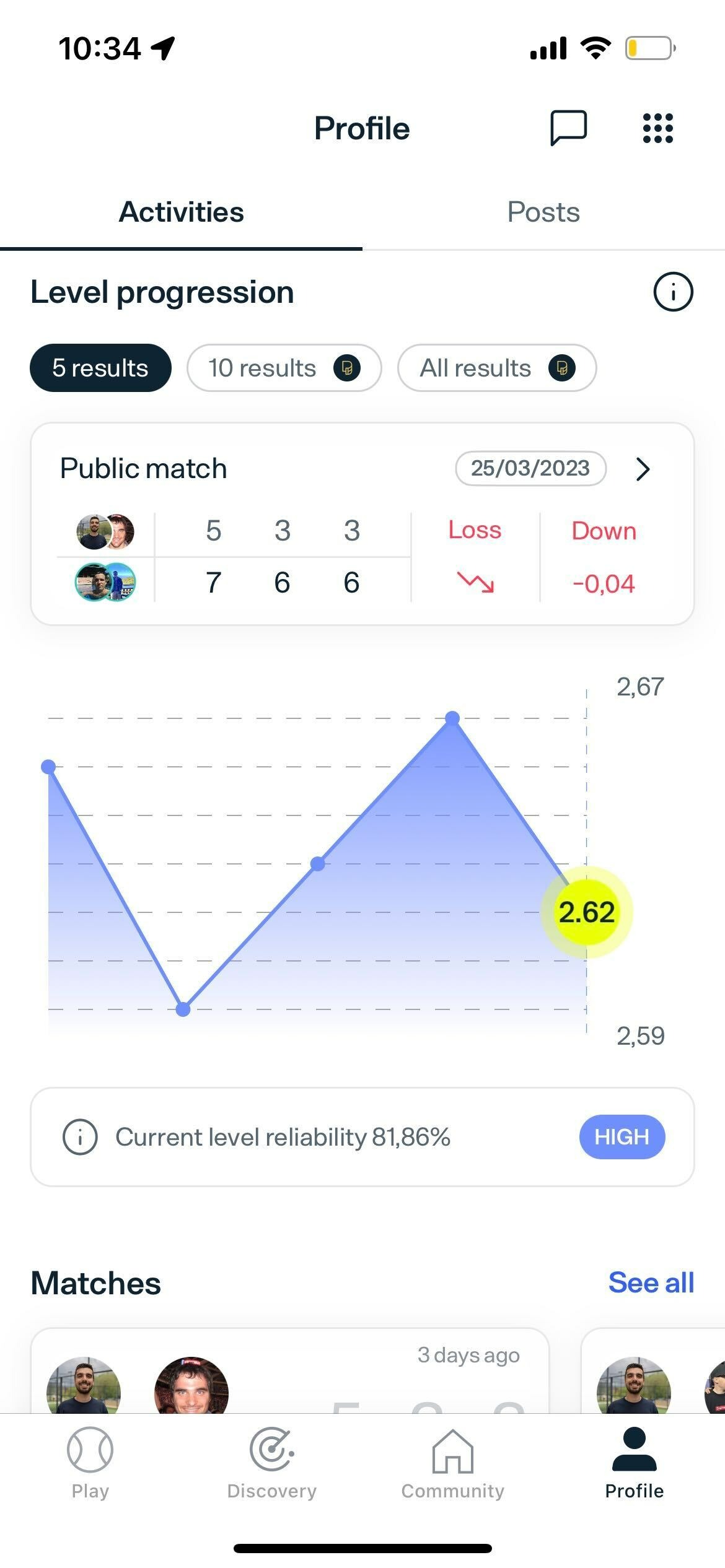Tap the red downward trend arrow
The image size is (725, 1568).
(475, 583)
